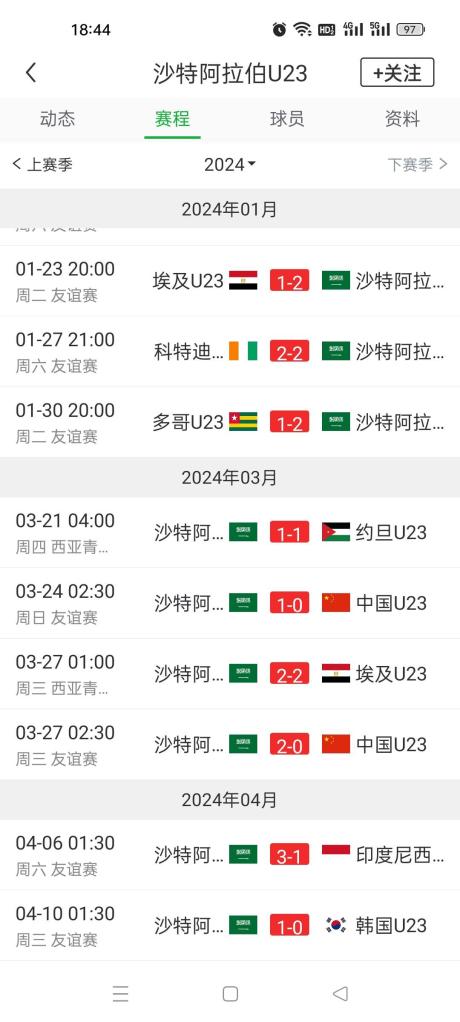
Task: Switch to the 动态 tab
Action: point(57,119)
